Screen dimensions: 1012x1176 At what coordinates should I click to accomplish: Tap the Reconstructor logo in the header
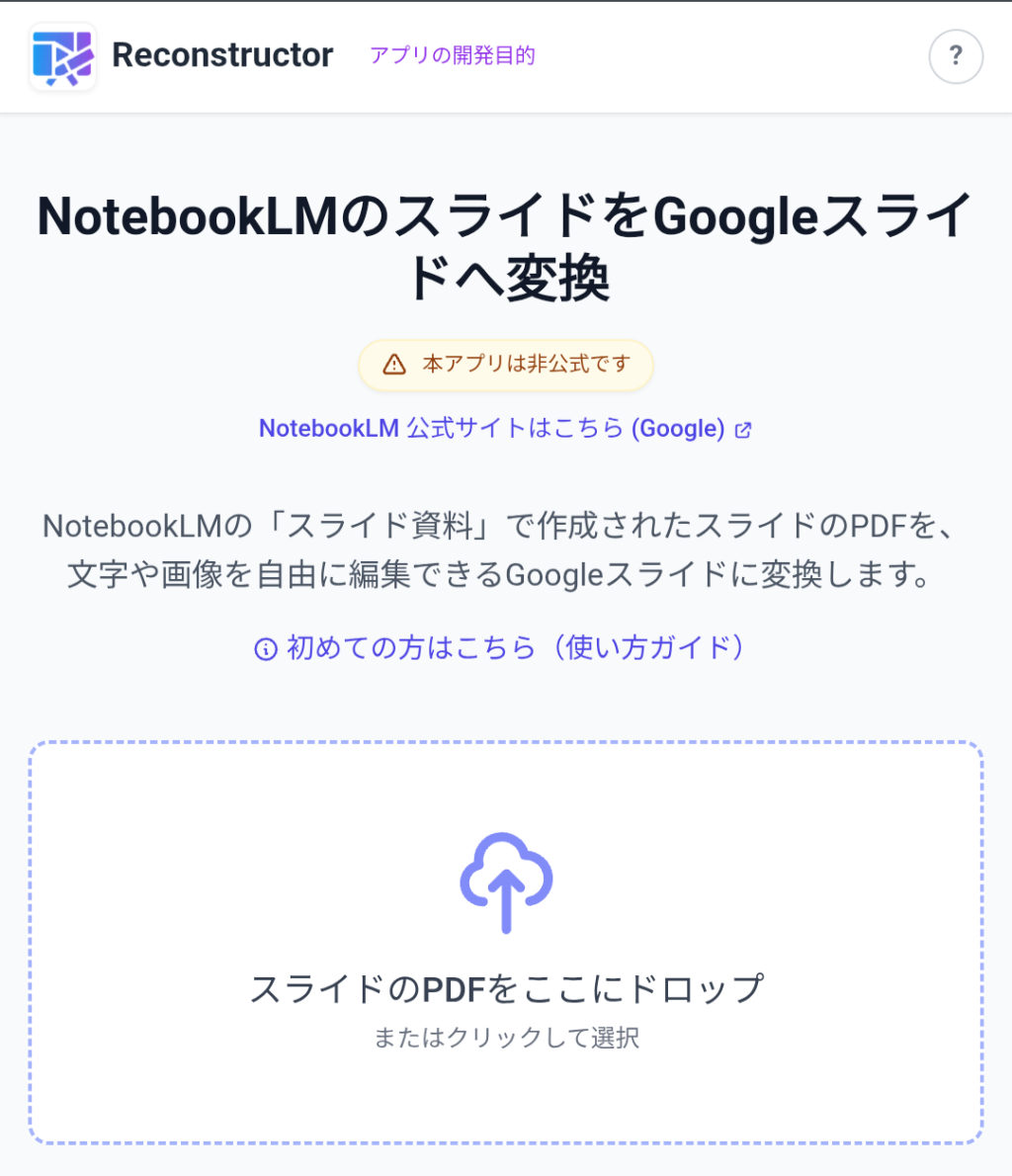click(x=63, y=56)
